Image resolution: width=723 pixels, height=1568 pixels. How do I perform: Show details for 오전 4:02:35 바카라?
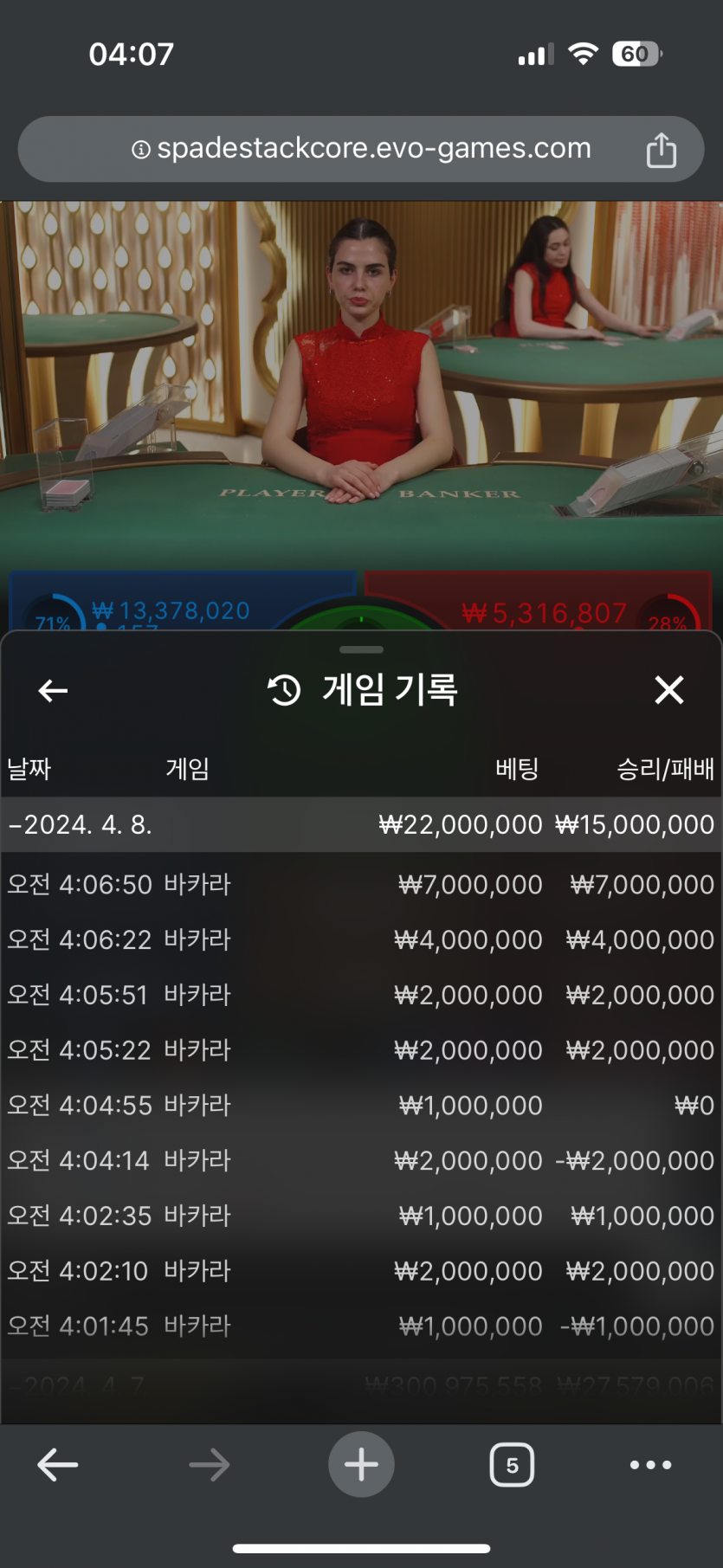pyautogui.click(x=361, y=1216)
